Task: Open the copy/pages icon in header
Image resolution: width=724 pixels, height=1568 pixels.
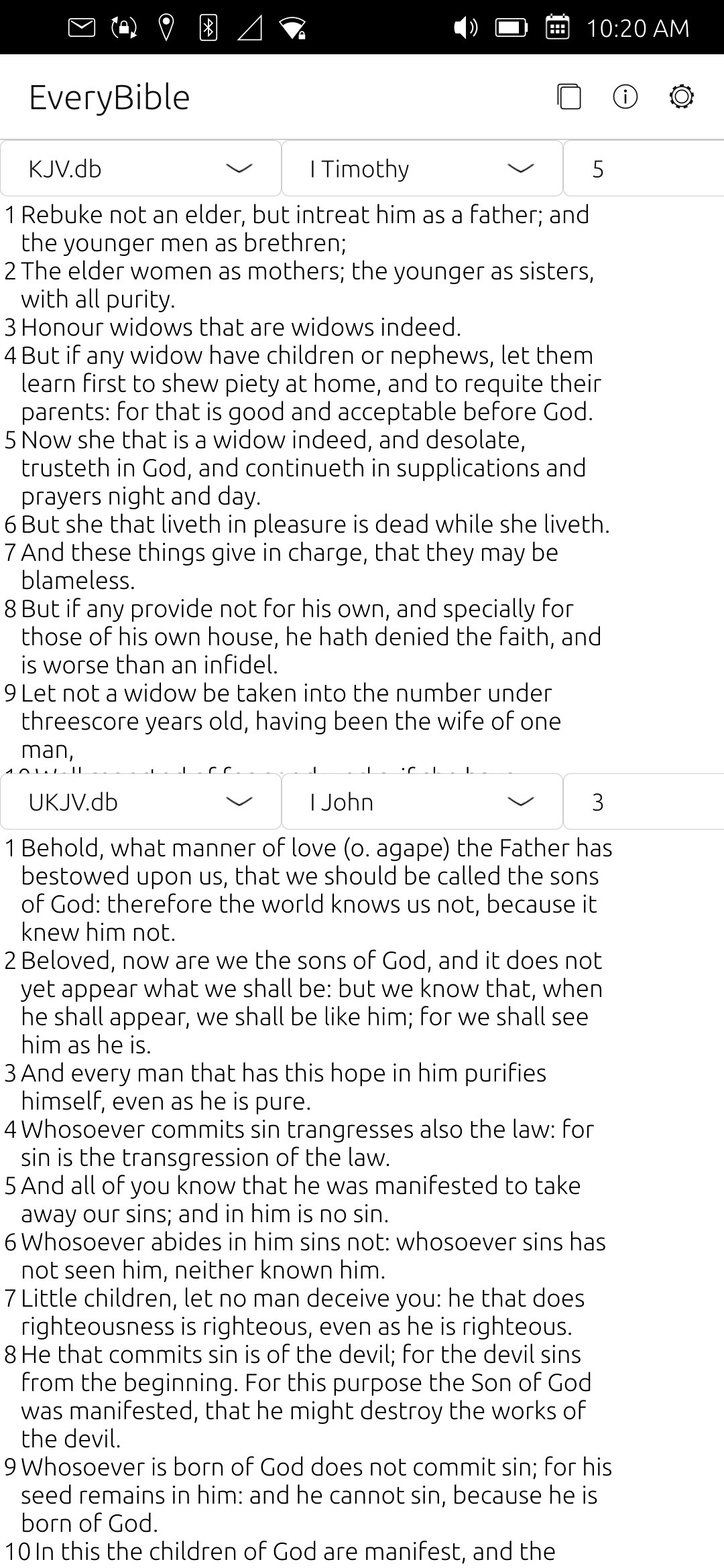Action: (x=569, y=96)
